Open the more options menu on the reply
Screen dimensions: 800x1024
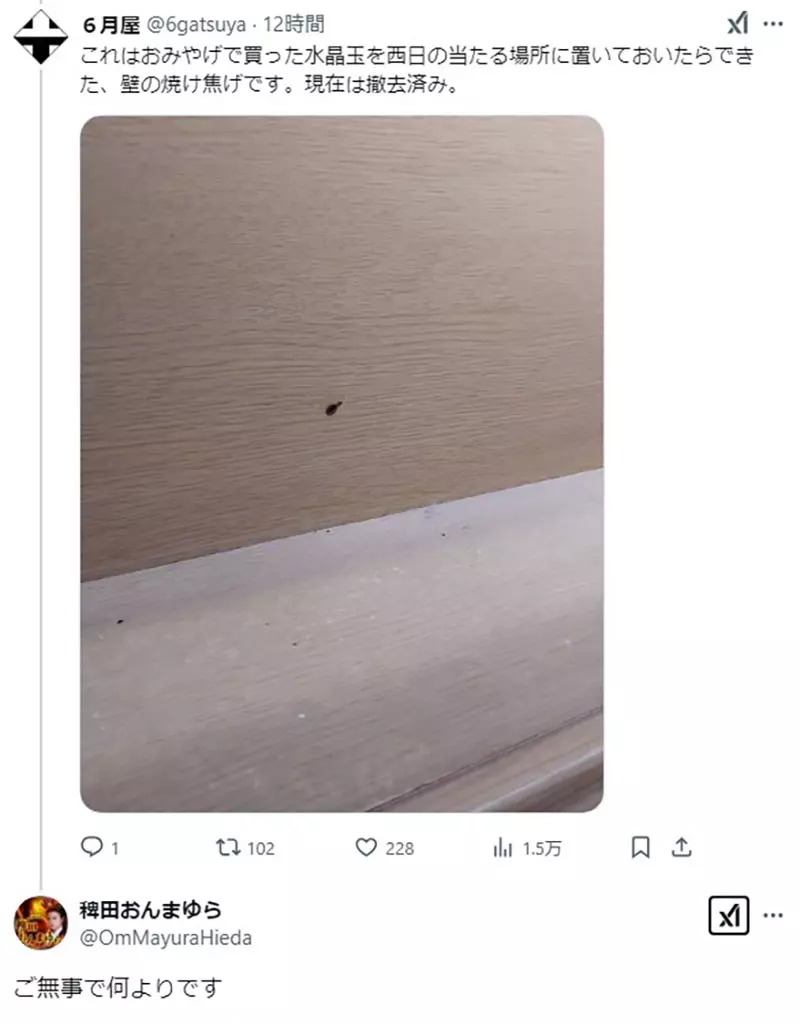[x=770, y=914]
